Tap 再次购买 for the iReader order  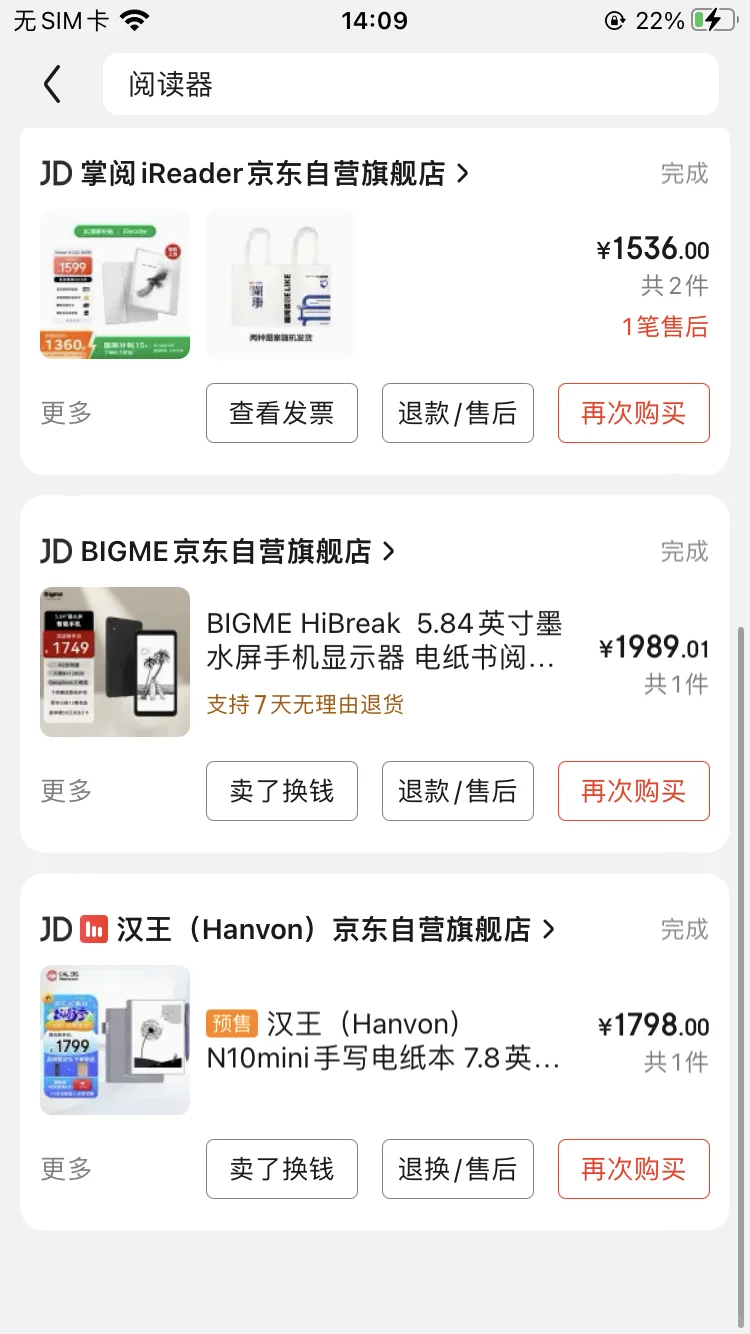(633, 413)
